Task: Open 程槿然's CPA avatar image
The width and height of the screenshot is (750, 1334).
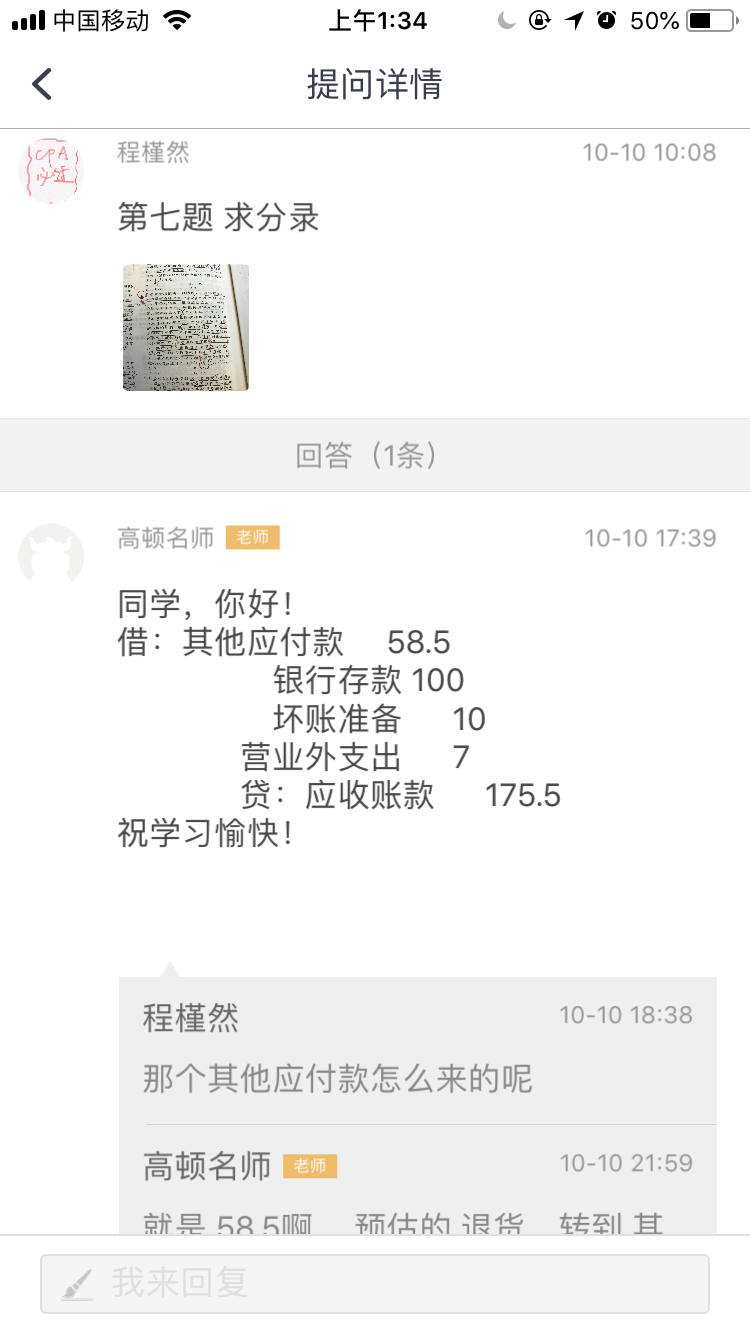Action: coord(52,171)
